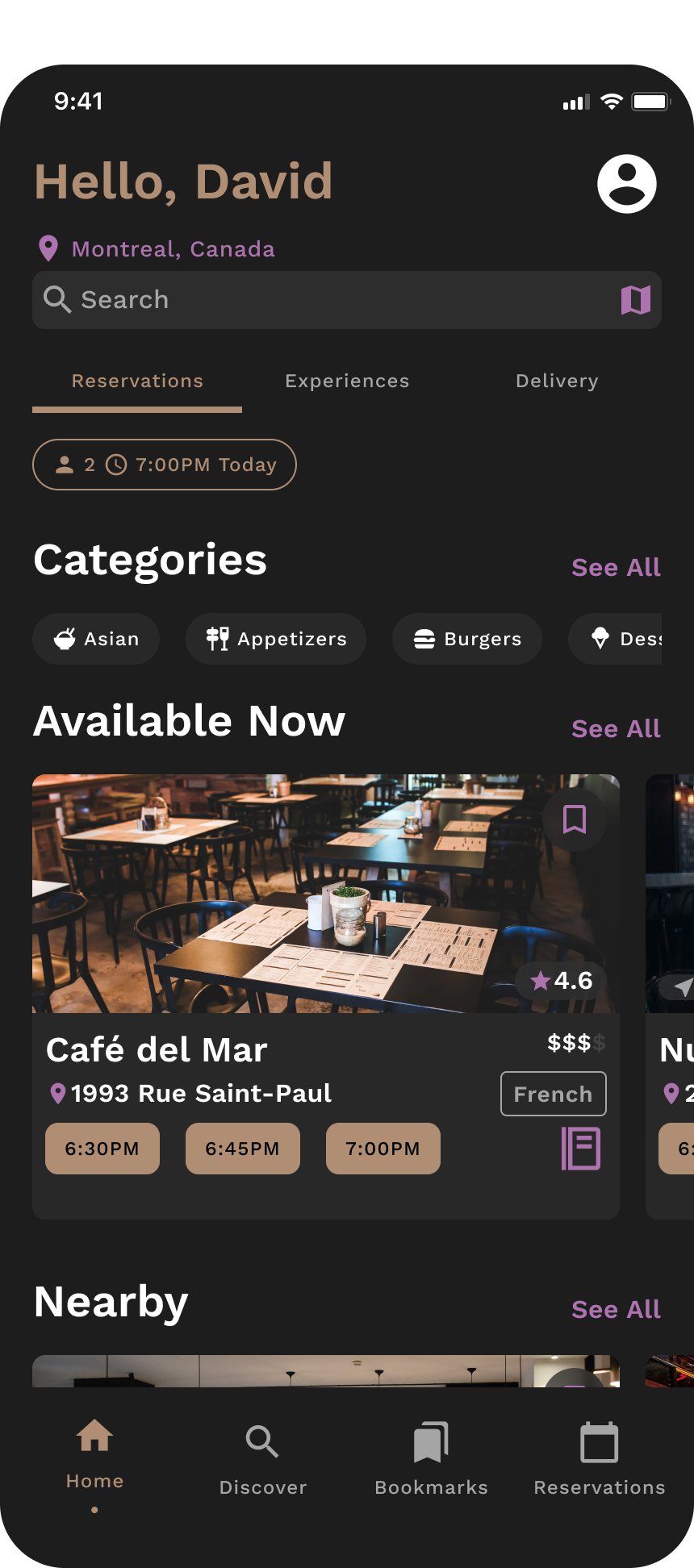Open the map view icon in search bar
This screenshot has width=694, height=1568.
tap(636, 300)
